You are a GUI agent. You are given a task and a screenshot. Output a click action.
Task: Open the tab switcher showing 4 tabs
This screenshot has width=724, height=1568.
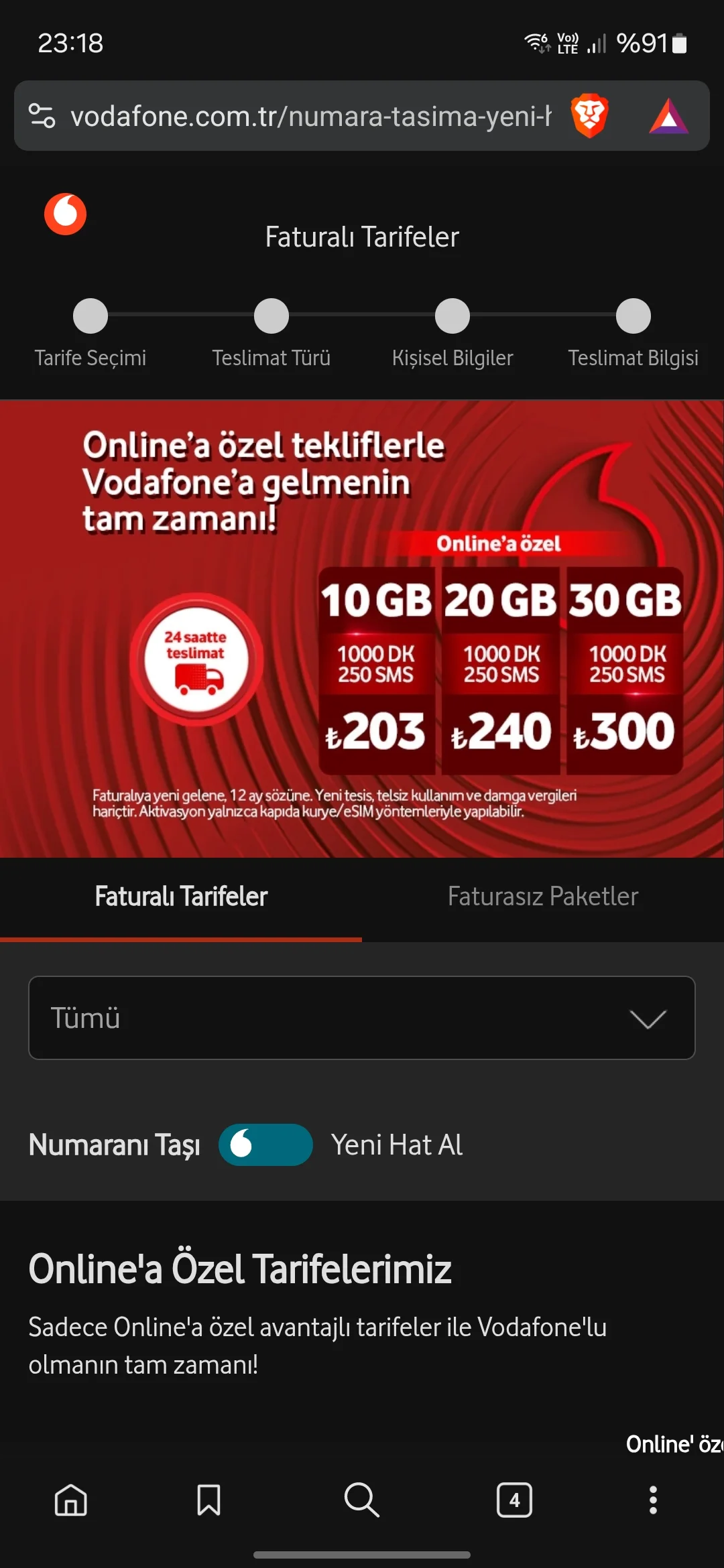pyautogui.click(x=514, y=1500)
